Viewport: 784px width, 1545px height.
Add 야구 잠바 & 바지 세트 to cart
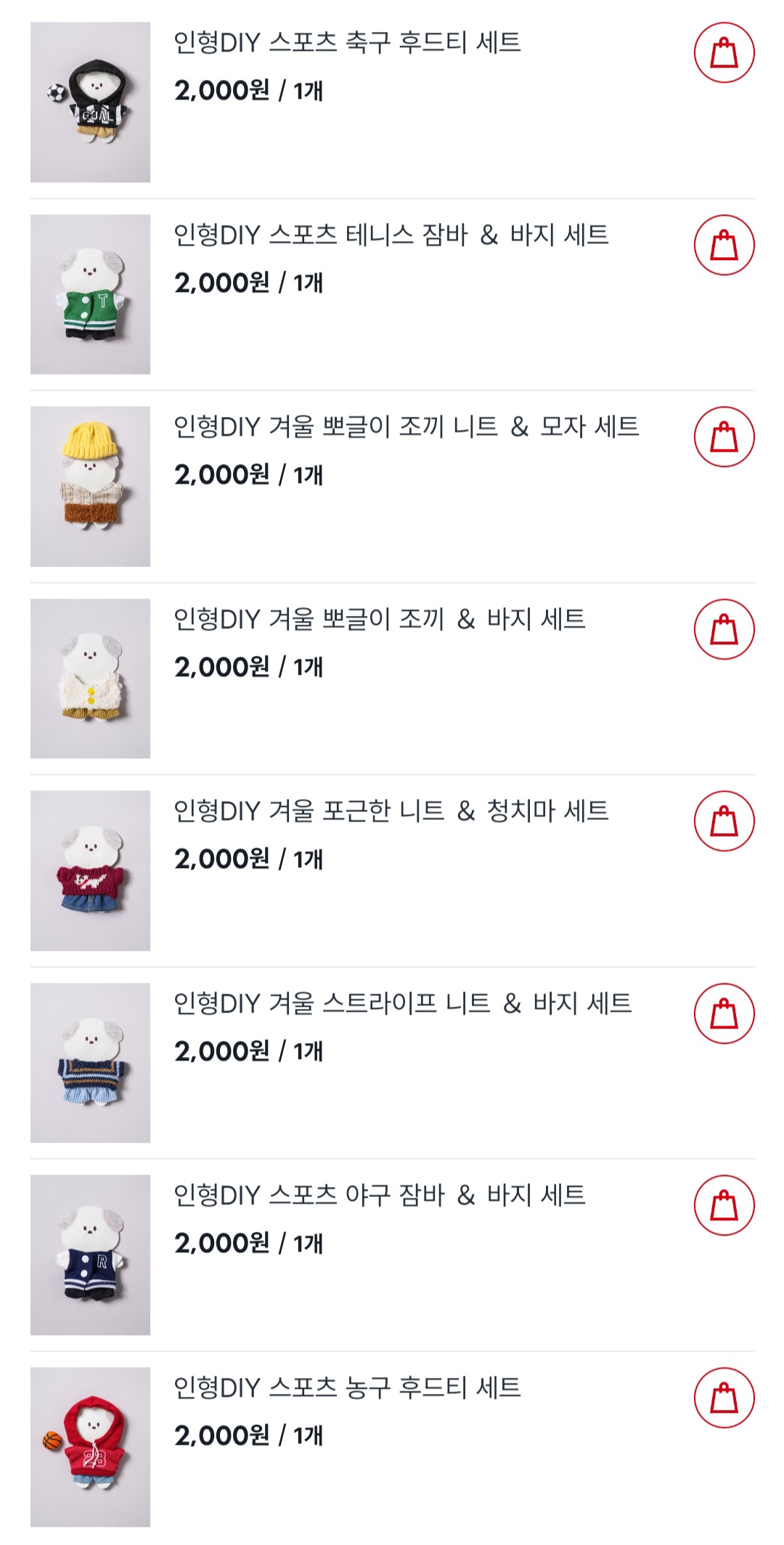click(x=724, y=1206)
